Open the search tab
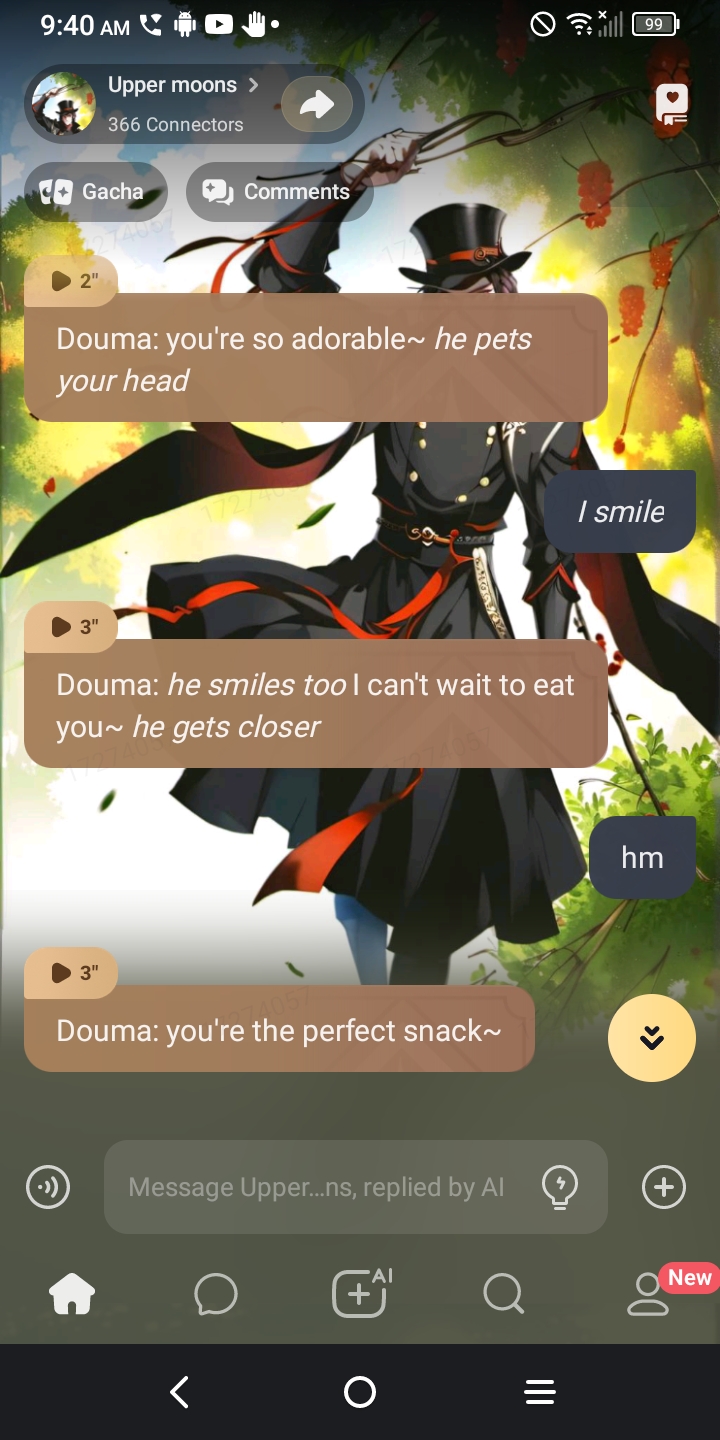The height and width of the screenshot is (1440, 720). (x=503, y=1294)
